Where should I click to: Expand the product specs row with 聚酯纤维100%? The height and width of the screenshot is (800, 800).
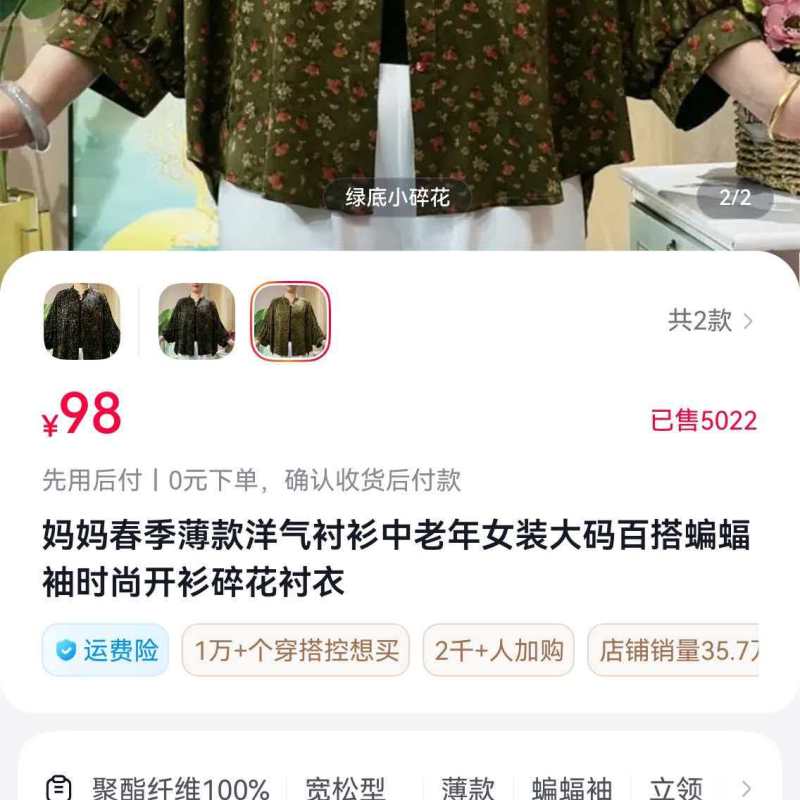[x=747, y=789]
